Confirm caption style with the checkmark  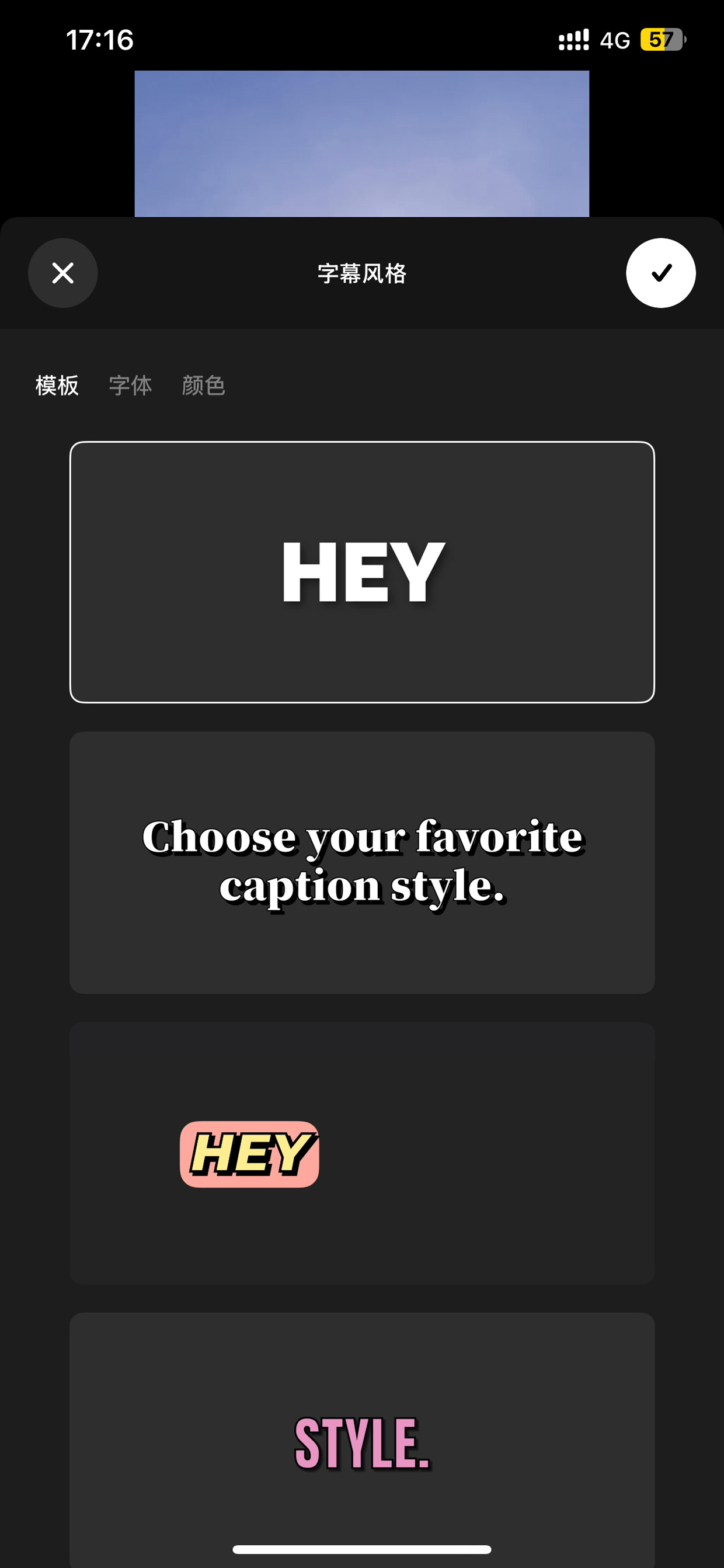[661, 273]
